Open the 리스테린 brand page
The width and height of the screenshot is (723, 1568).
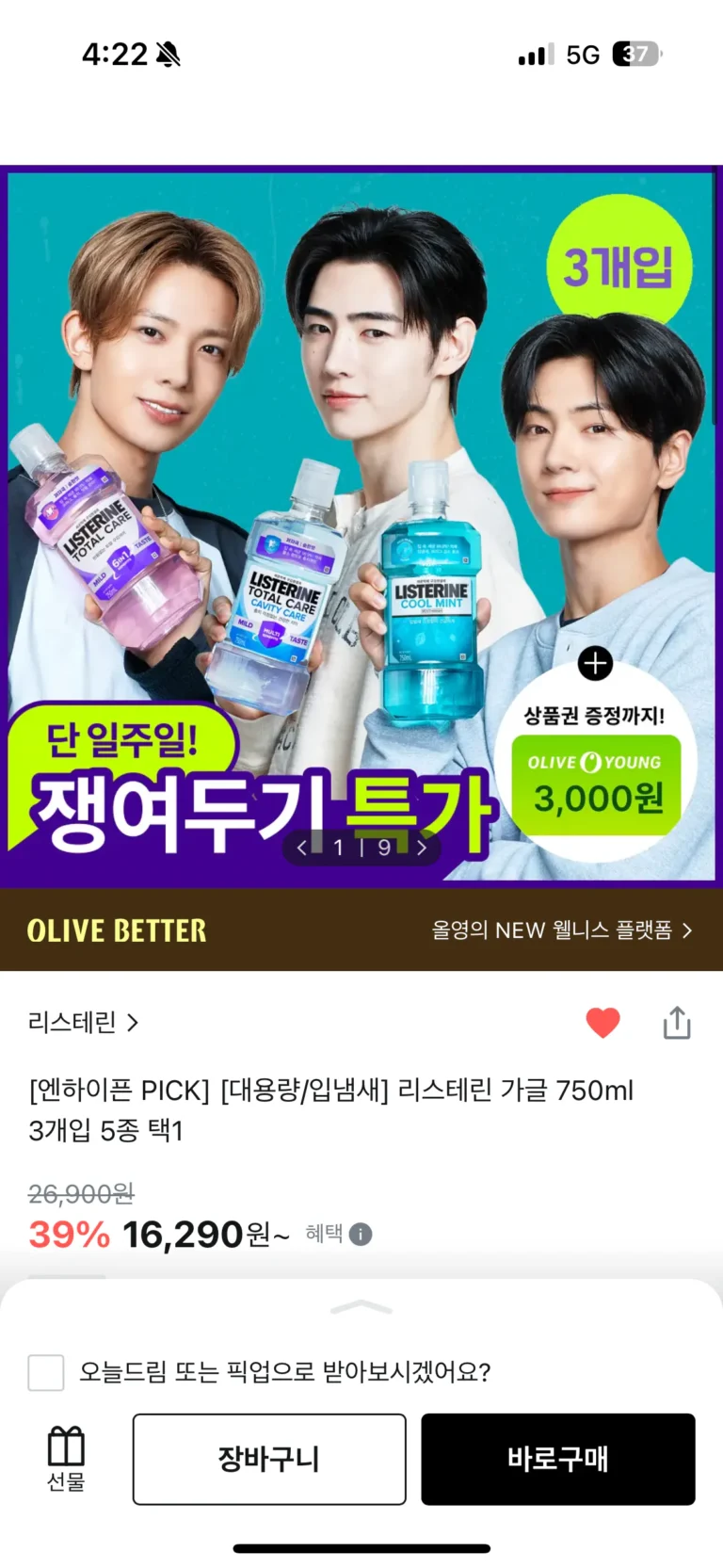pyautogui.click(x=83, y=1023)
